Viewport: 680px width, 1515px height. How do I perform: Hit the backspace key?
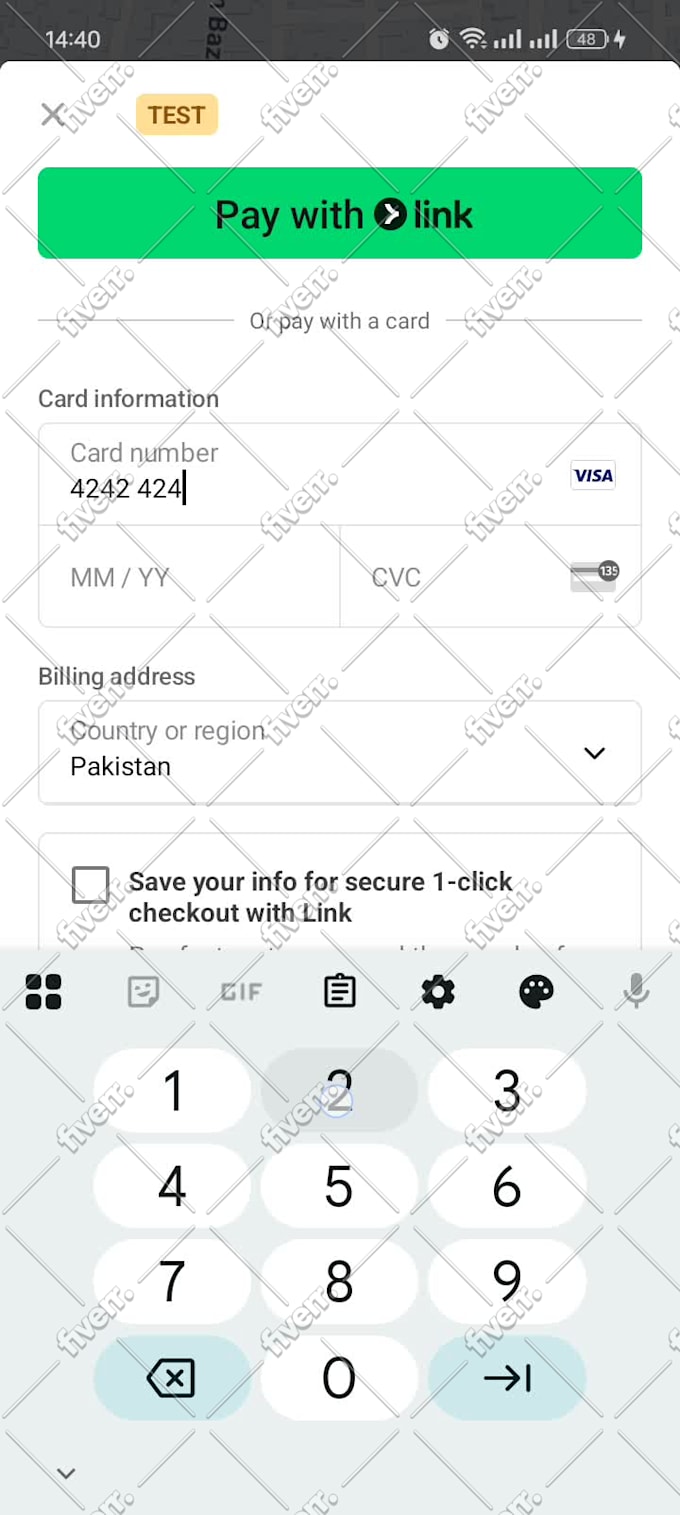tap(172, 1378)
